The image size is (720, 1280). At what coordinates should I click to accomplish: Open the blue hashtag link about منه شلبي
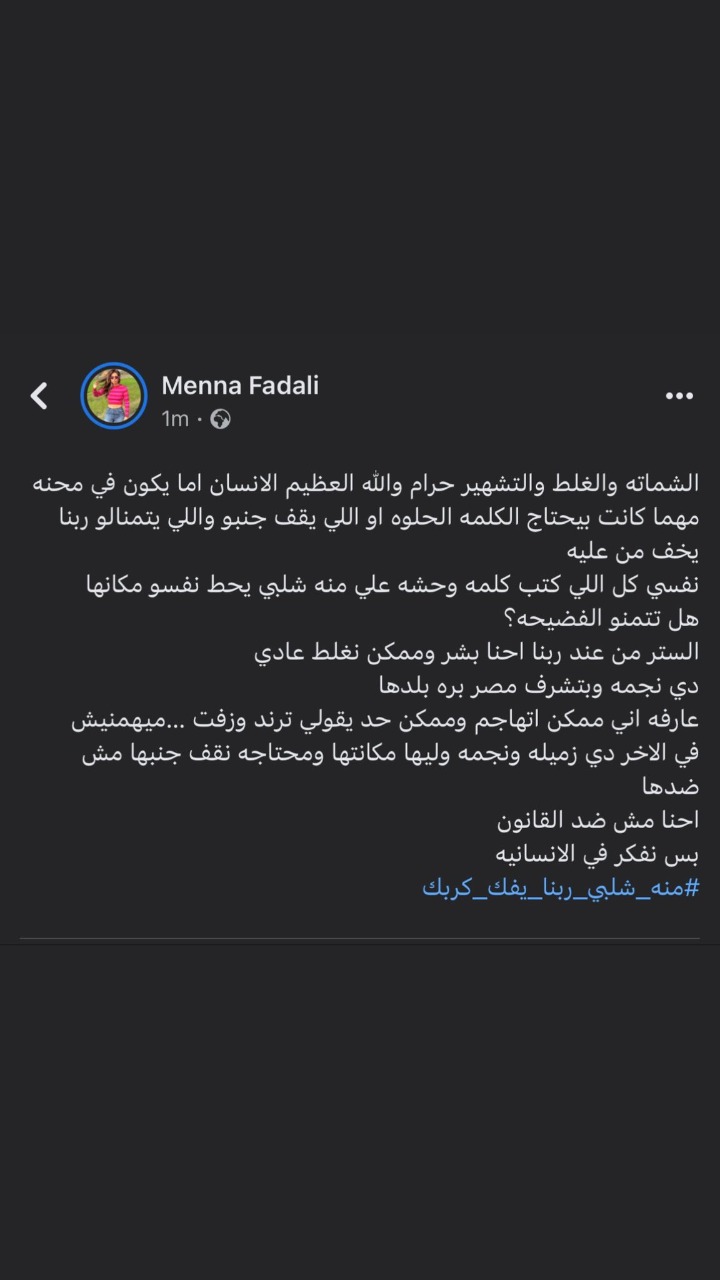[x=559, y=887]
